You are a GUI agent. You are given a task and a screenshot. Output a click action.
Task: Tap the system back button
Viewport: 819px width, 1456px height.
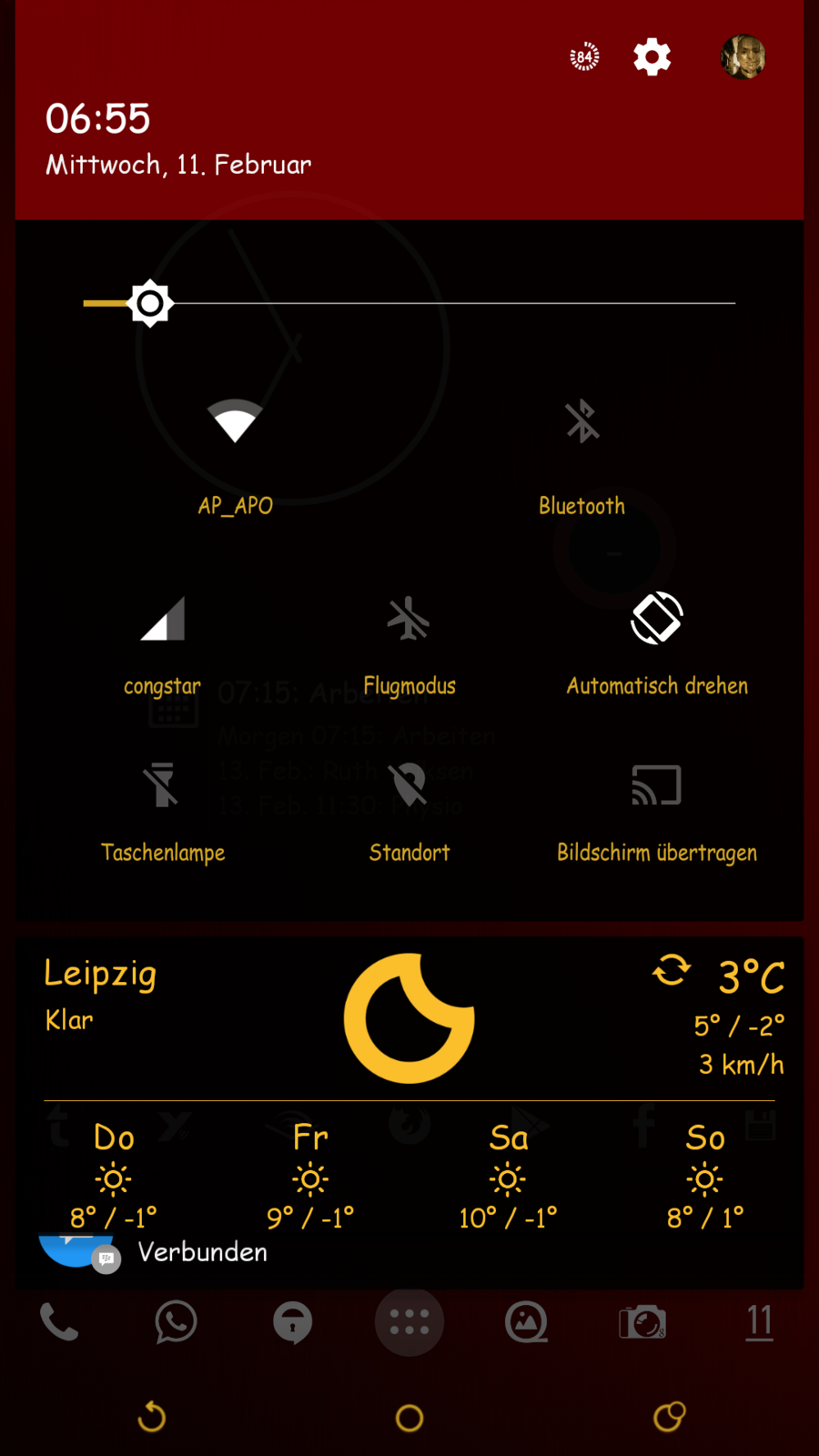[x=152, y=1417]
